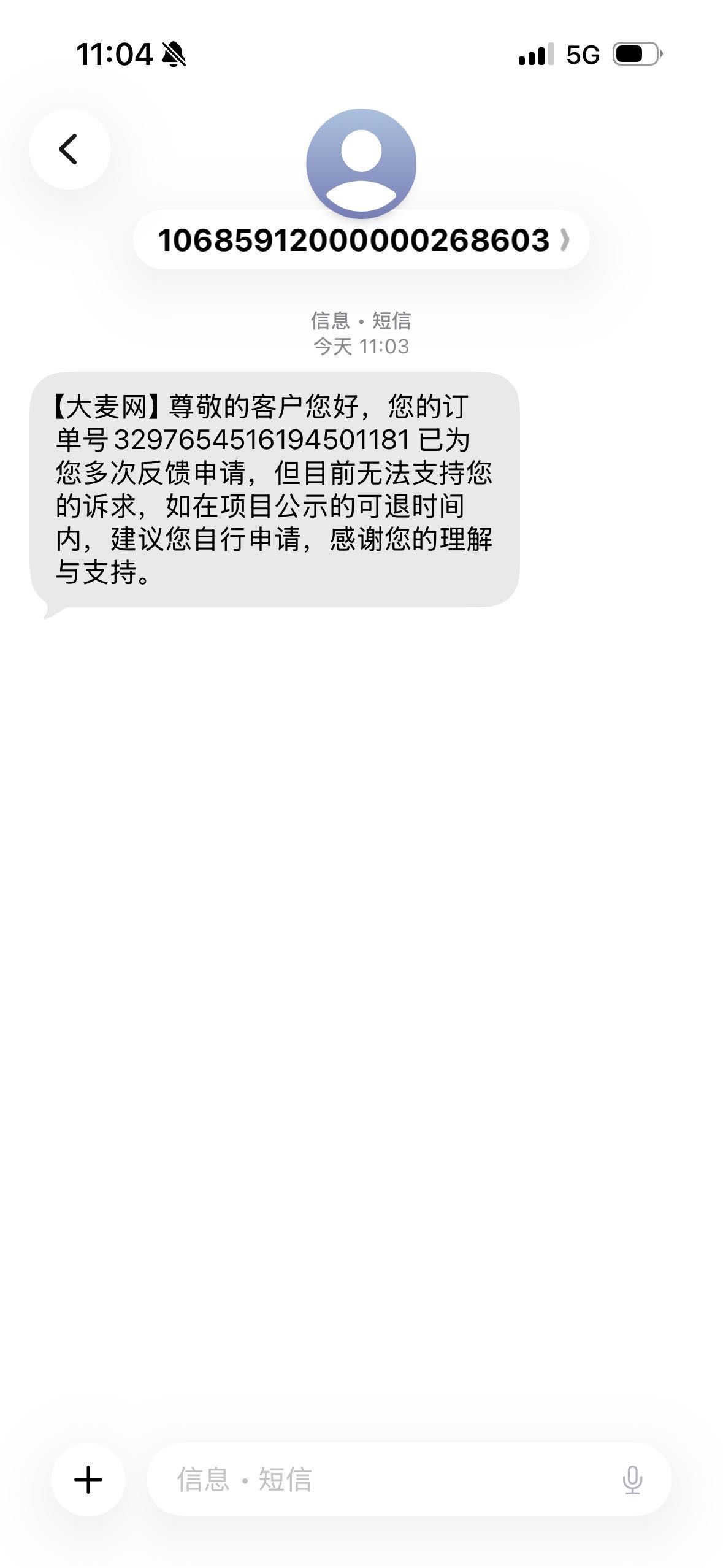This screenshot has width=723, height=1568.
Task: Focus the 信息 · 短信 text field
Action: [x=380, y=1479]
